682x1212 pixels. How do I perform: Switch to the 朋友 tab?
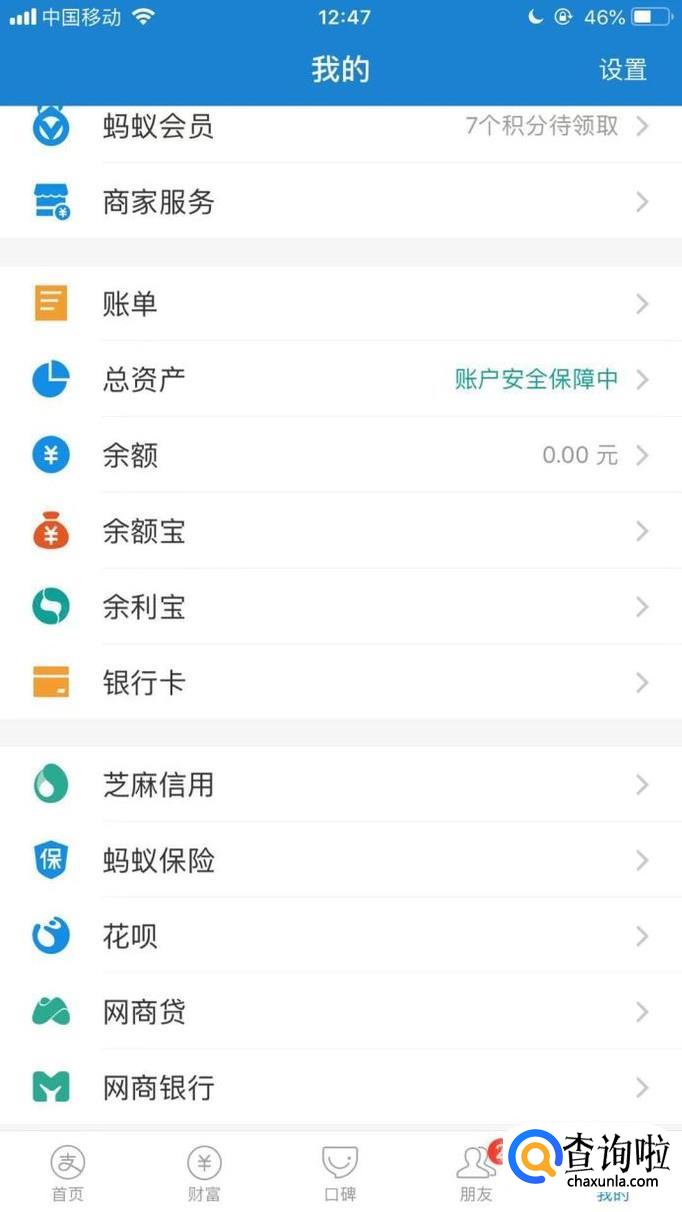pyautogui.click(x=476, y=1173)
